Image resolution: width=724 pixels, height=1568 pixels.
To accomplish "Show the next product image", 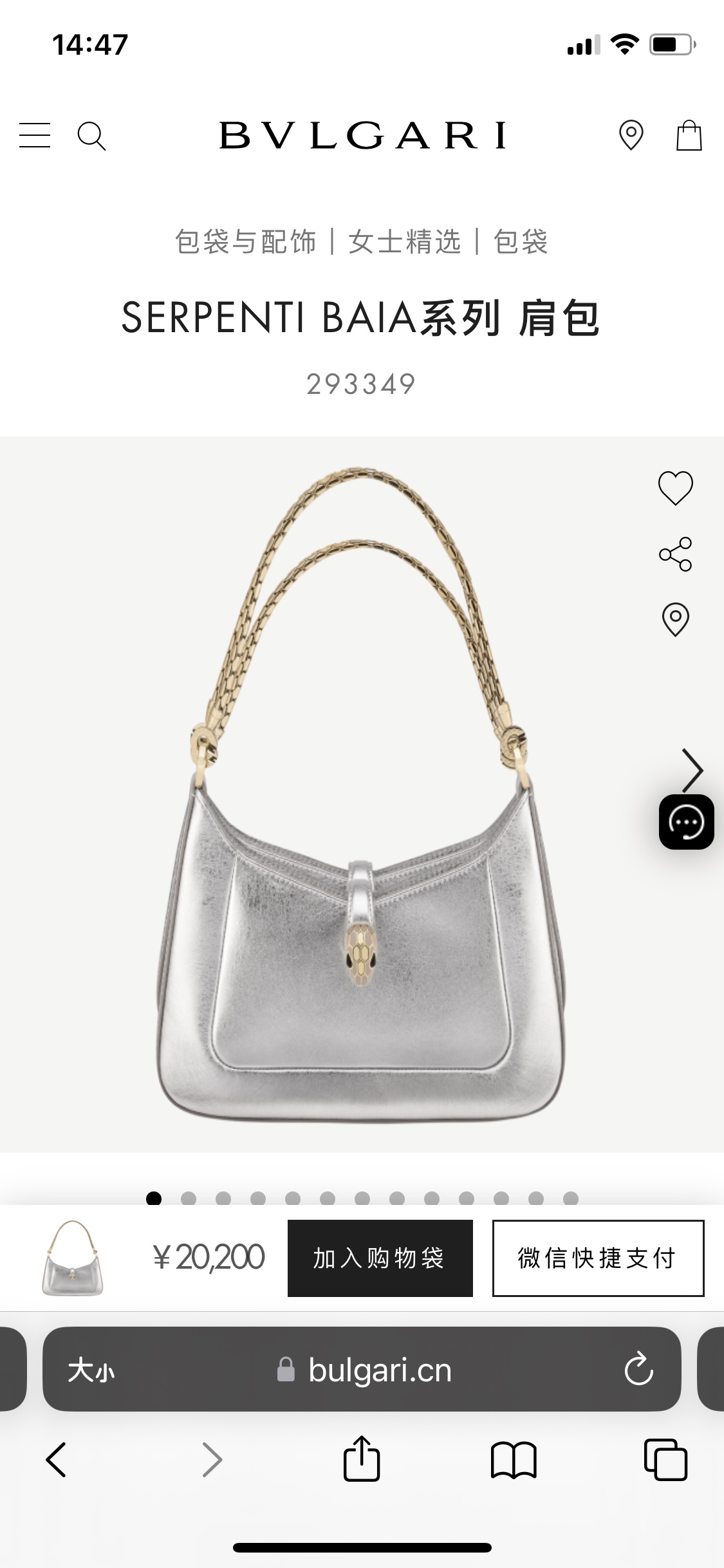I will pyautogui.click(x=692, y=770).
